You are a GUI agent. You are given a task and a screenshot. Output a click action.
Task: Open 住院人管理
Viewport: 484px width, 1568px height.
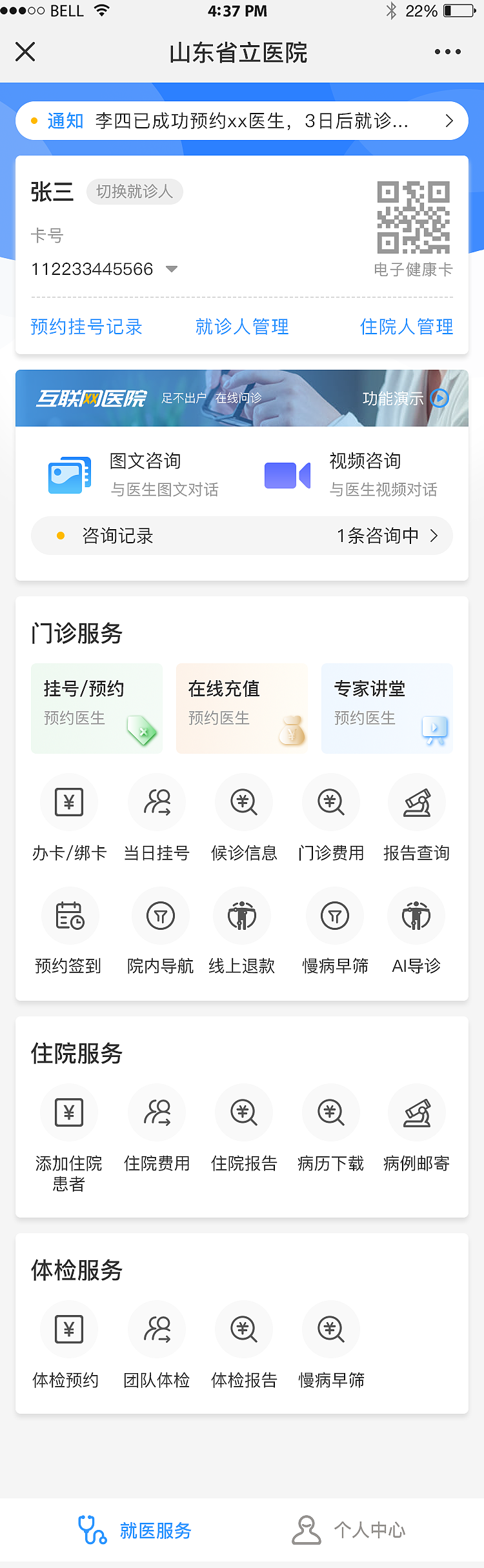click(407, 327)
